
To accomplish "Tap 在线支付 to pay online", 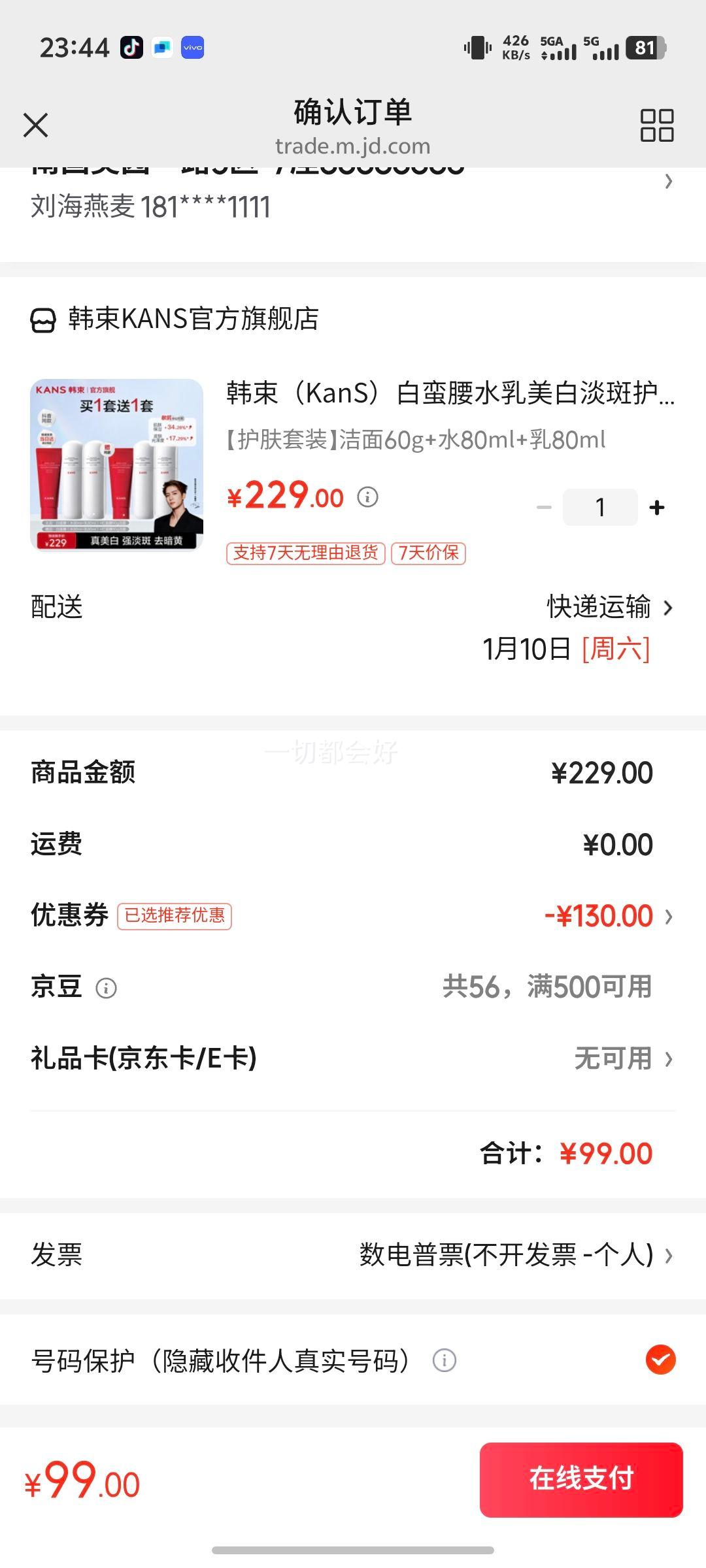I will pos(581,1480).
